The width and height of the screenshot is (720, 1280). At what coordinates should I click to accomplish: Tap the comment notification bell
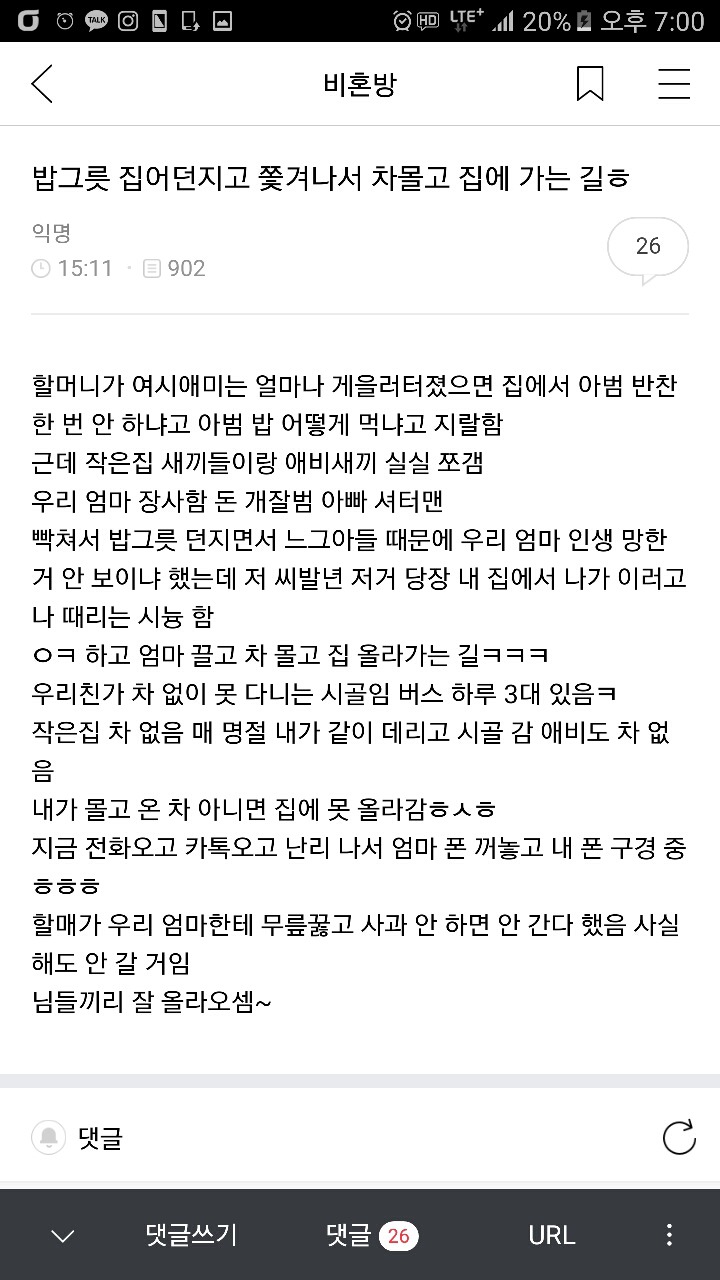click(48, 1138)
